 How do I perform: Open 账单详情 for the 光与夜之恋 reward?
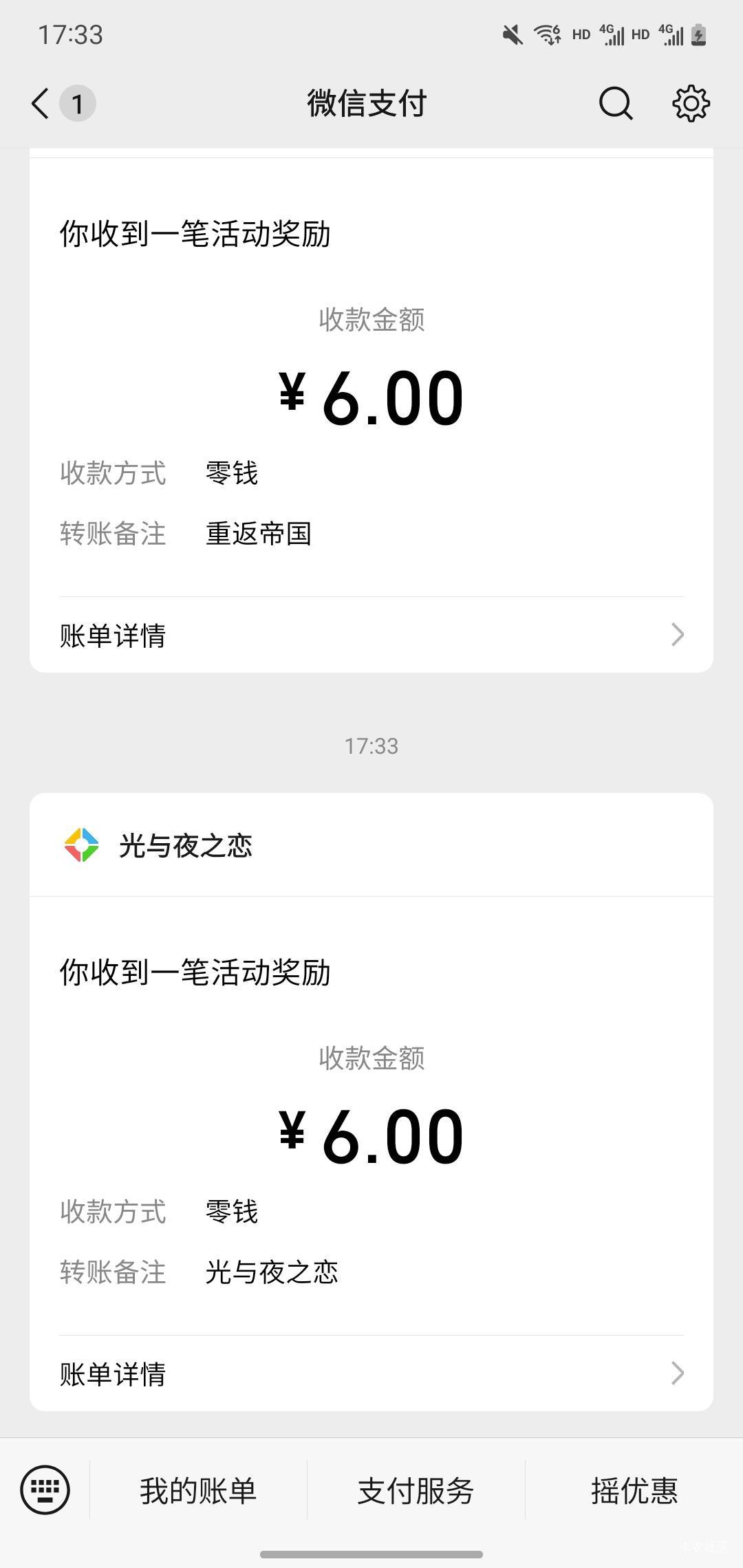click(x=371, y=1374)
